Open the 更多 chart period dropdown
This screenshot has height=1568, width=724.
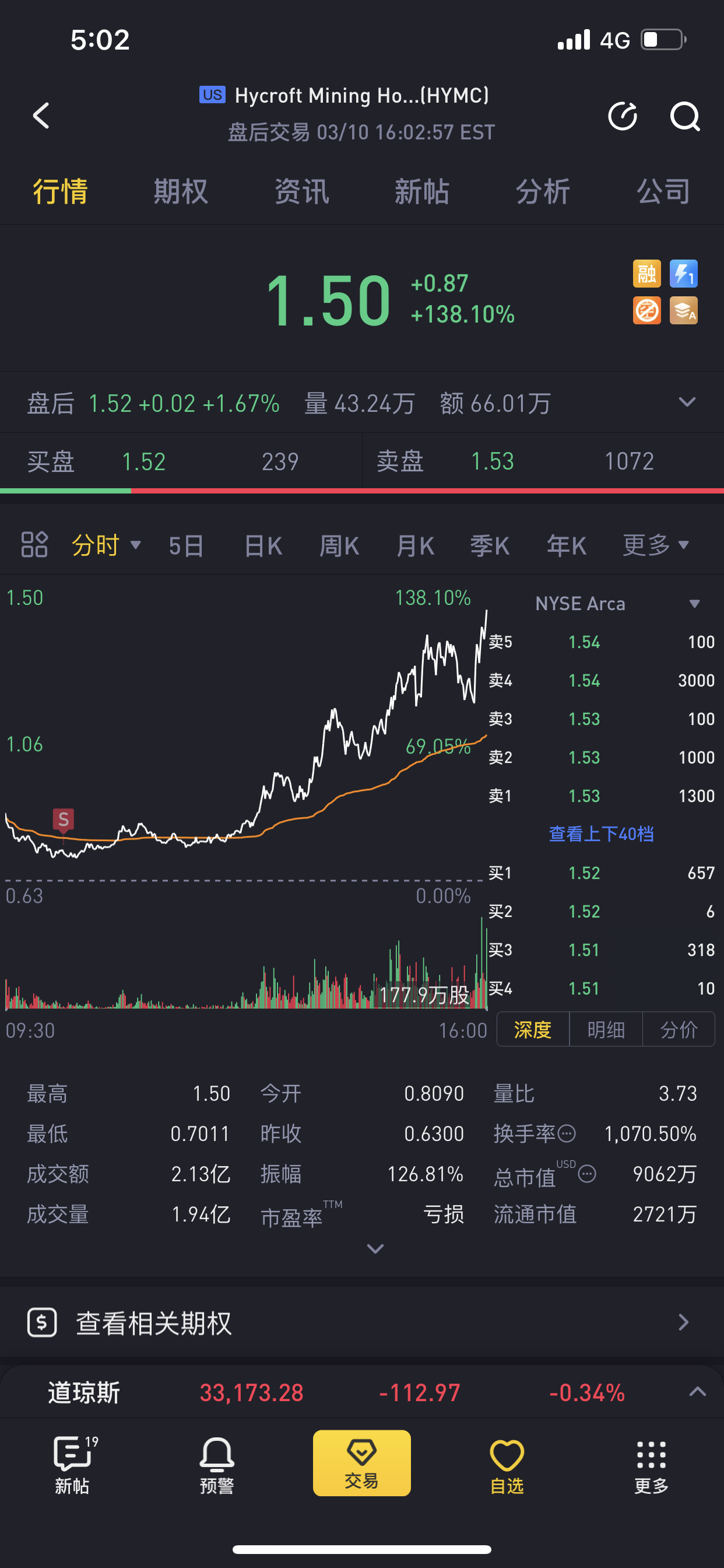(655, 545)
